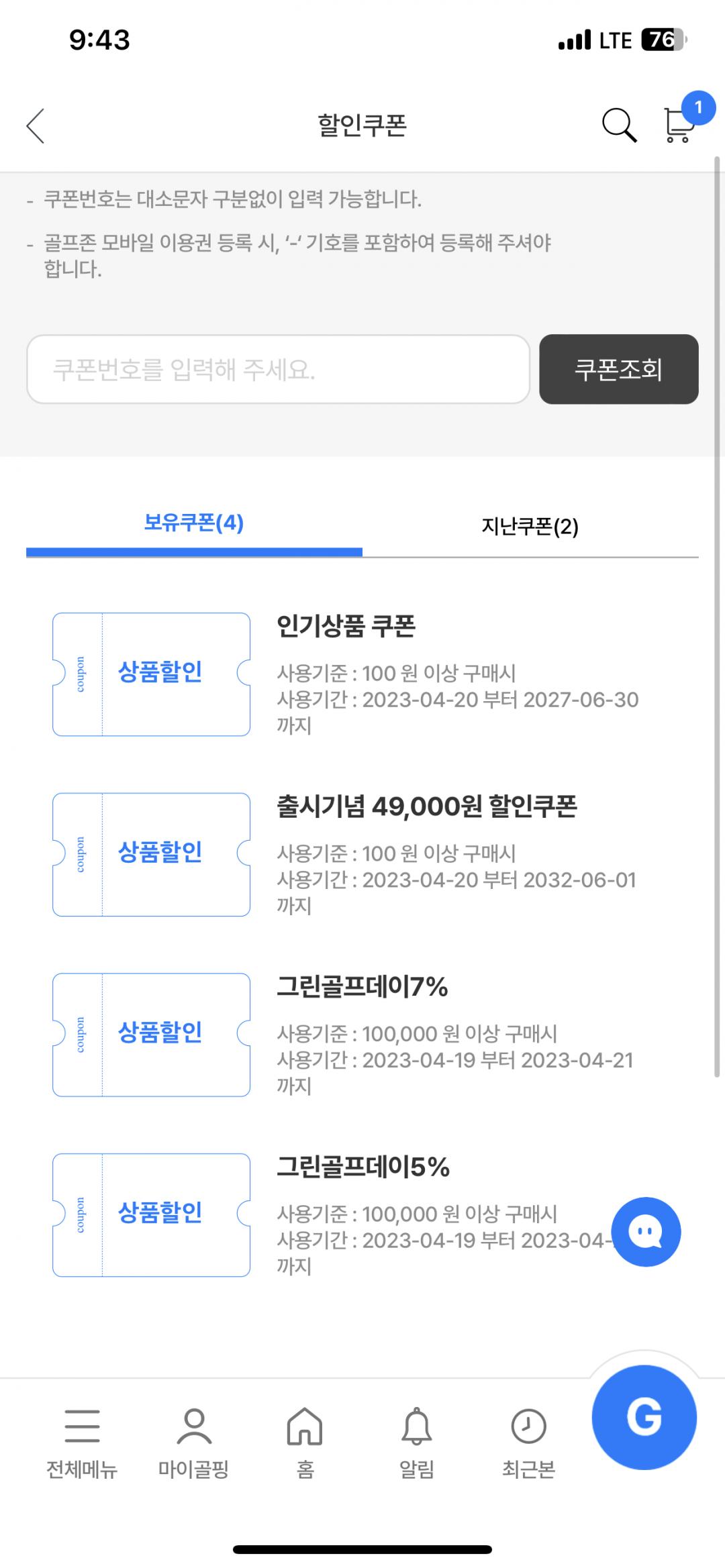Open the shopping cart

click(x=678, y=125)
